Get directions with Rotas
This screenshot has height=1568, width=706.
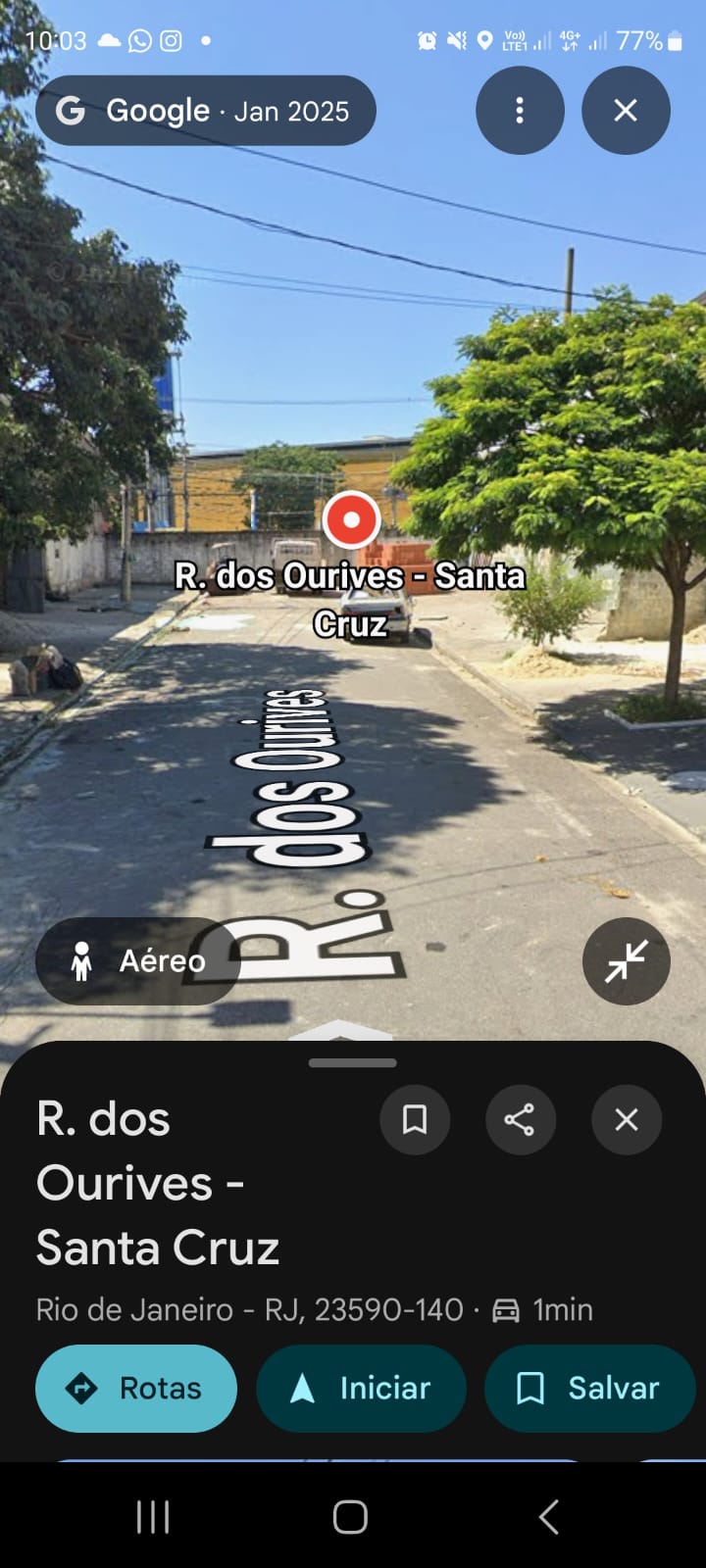pos(136,1388)
